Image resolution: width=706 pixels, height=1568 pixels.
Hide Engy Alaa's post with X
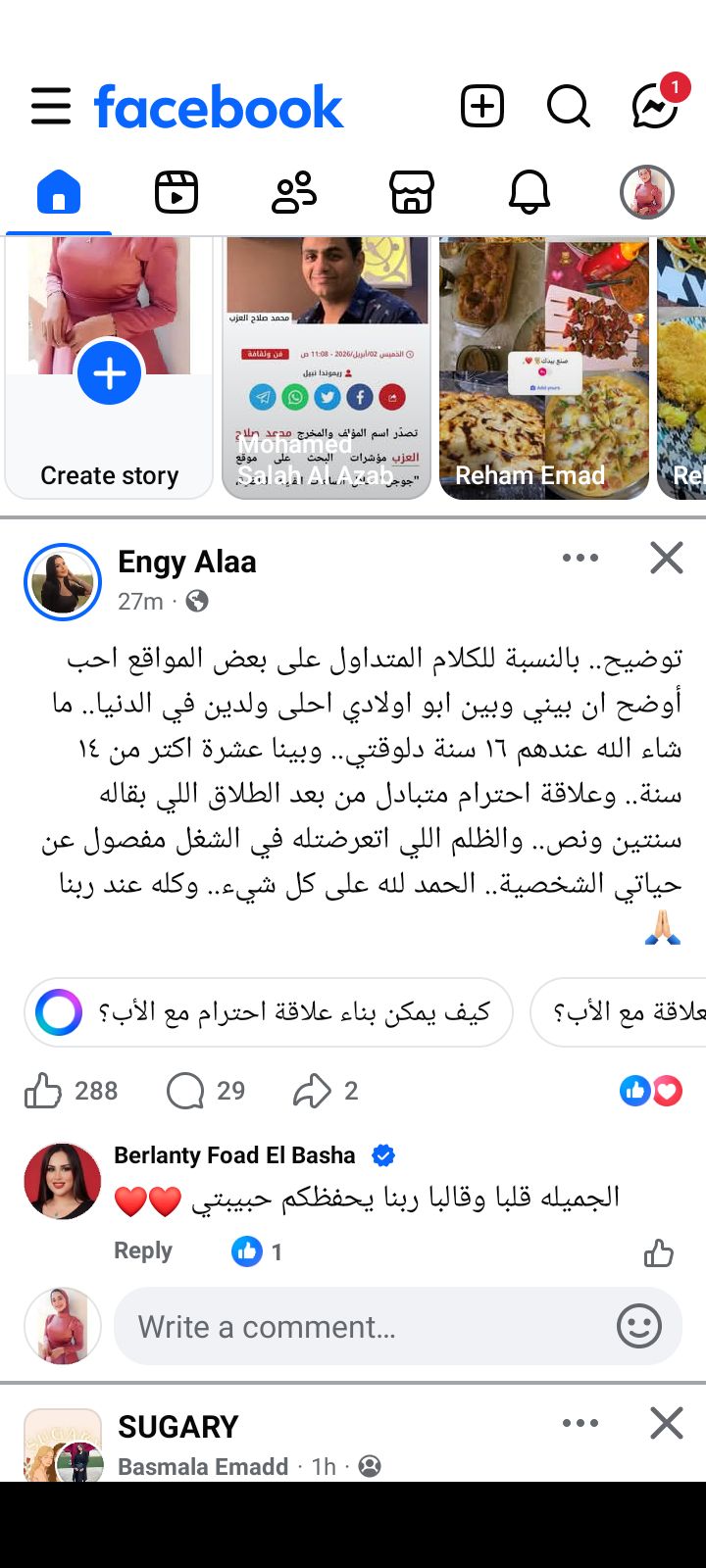coord(667,558)
